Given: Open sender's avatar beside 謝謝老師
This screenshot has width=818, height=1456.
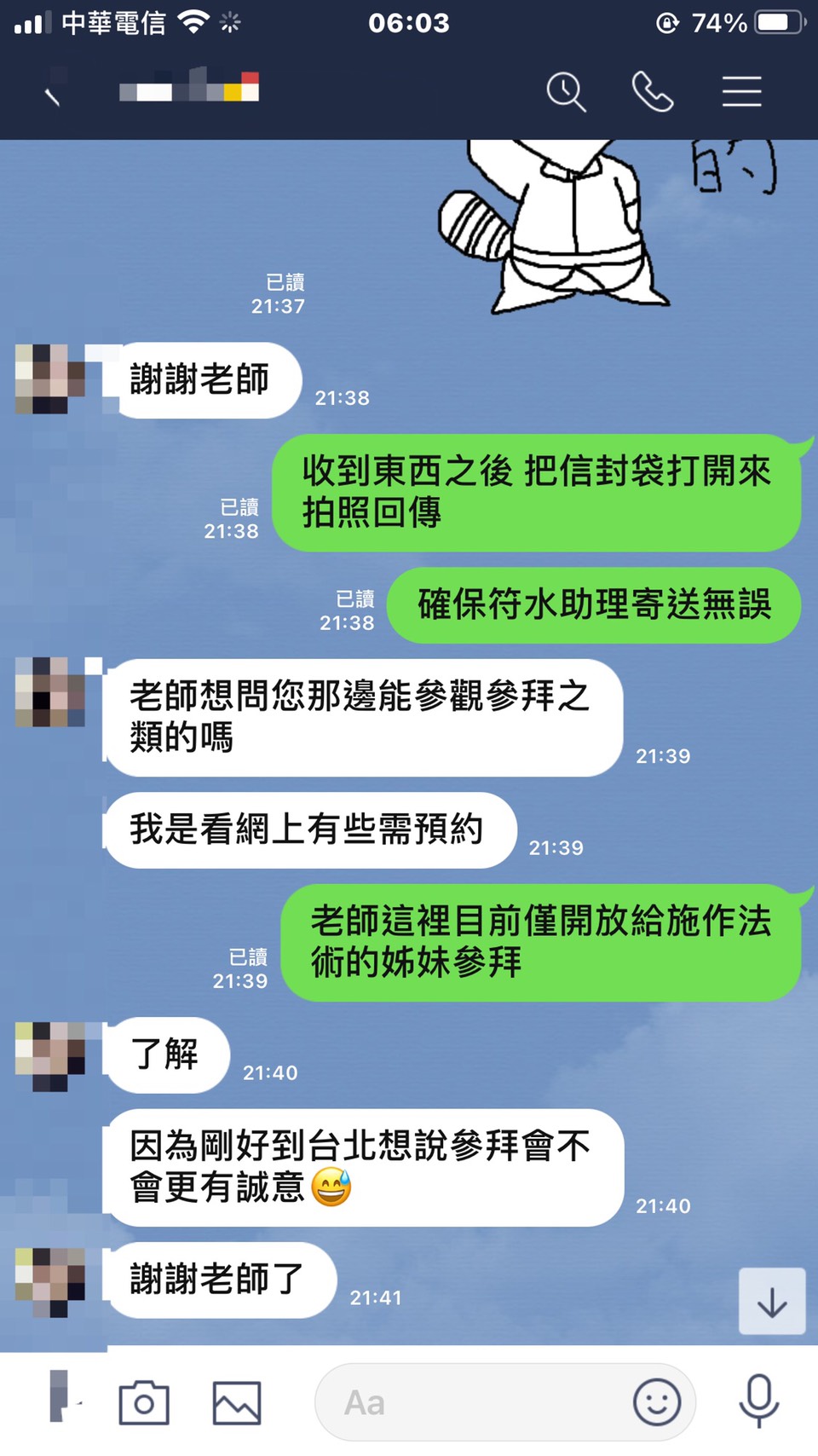Looking at the screenshot, I should [x=50, y=379].
